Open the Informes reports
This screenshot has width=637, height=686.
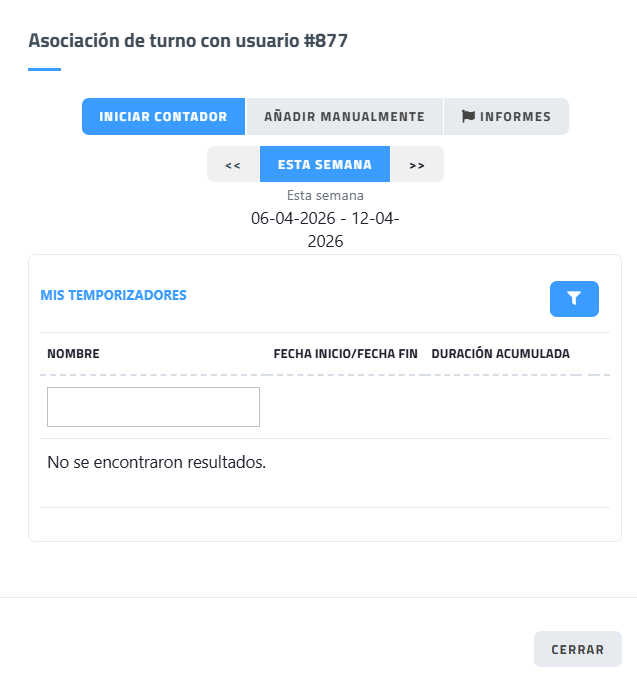coord(506,116)
